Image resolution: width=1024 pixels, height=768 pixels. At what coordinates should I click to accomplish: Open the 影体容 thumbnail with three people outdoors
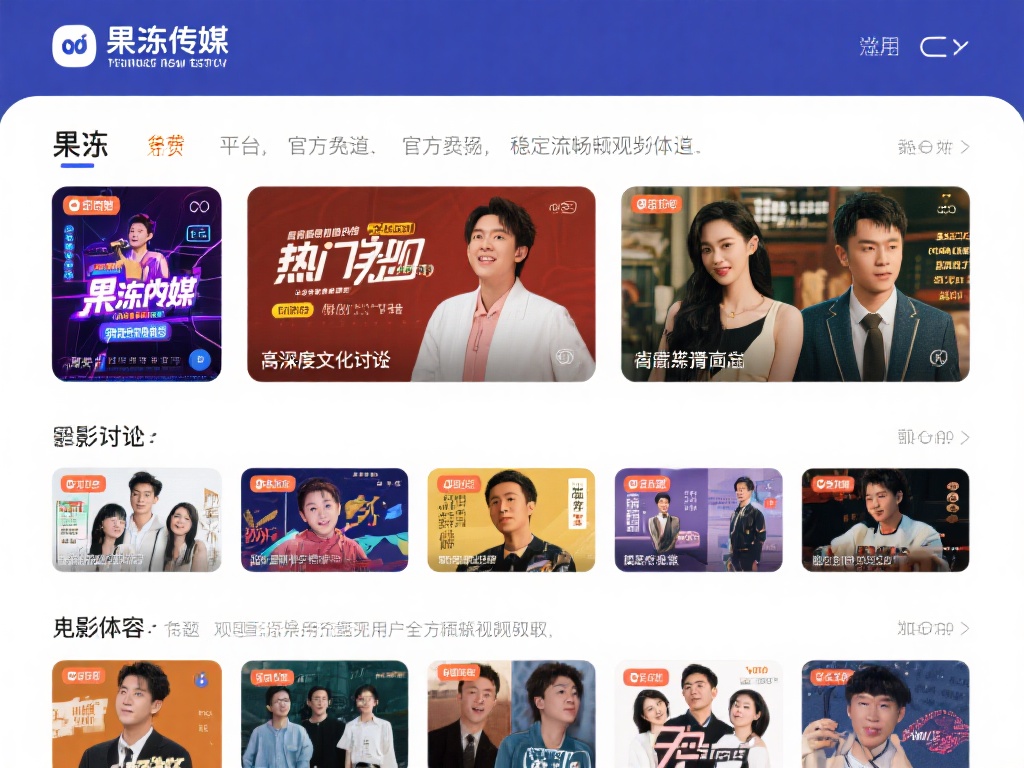tap(324, 714)
